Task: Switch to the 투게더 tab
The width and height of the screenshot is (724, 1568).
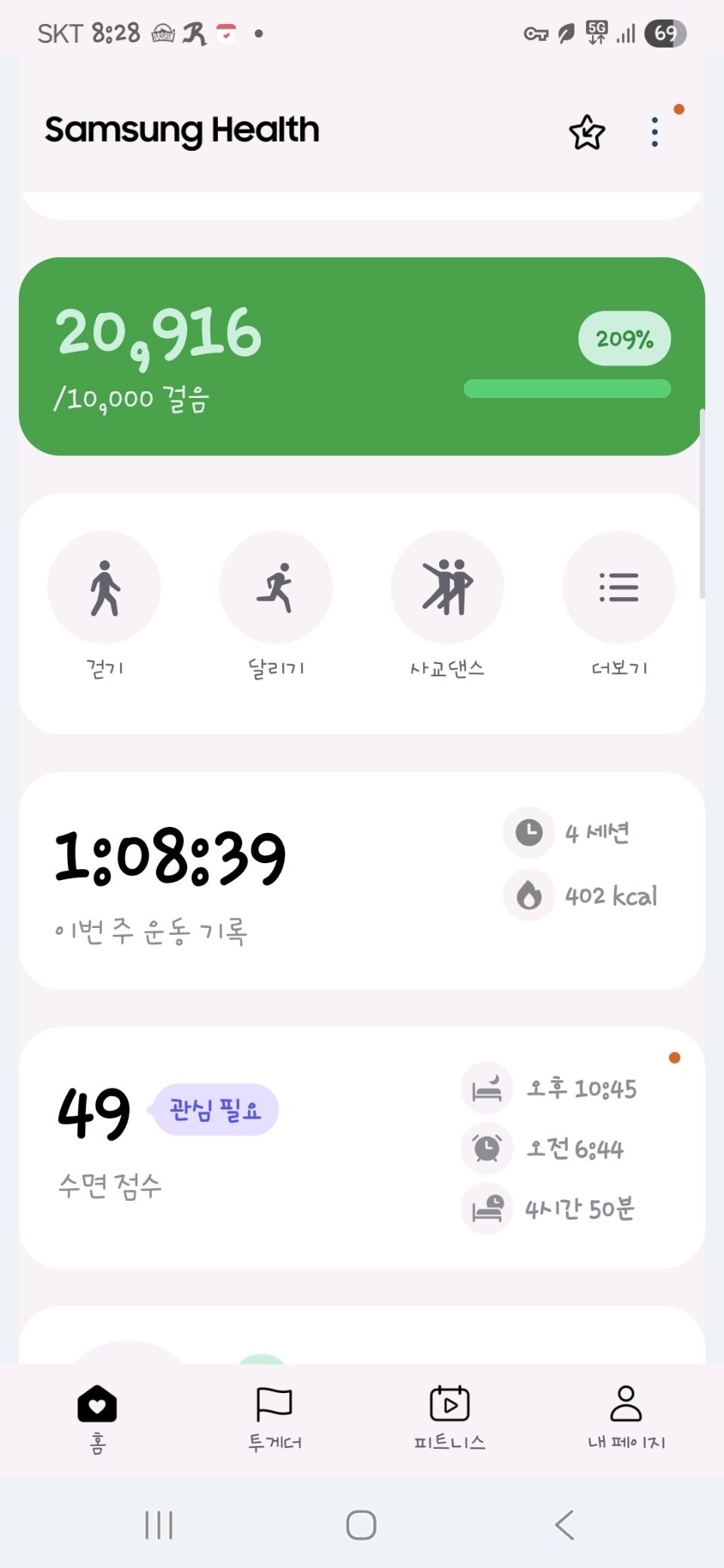Action: (x=275, y=1419)
